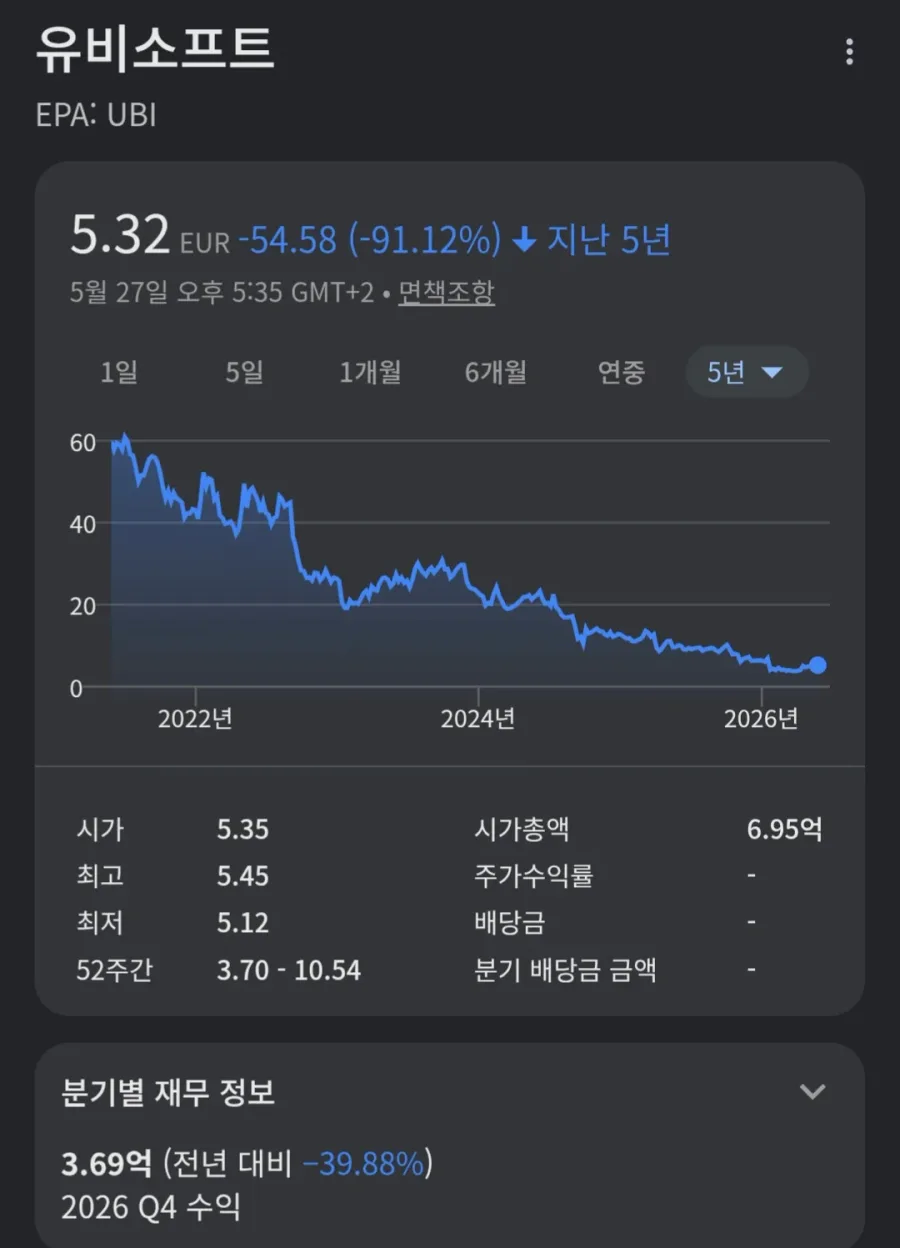Open the 면책조항 link
The image size is (900, 1248).
(446, 293)
